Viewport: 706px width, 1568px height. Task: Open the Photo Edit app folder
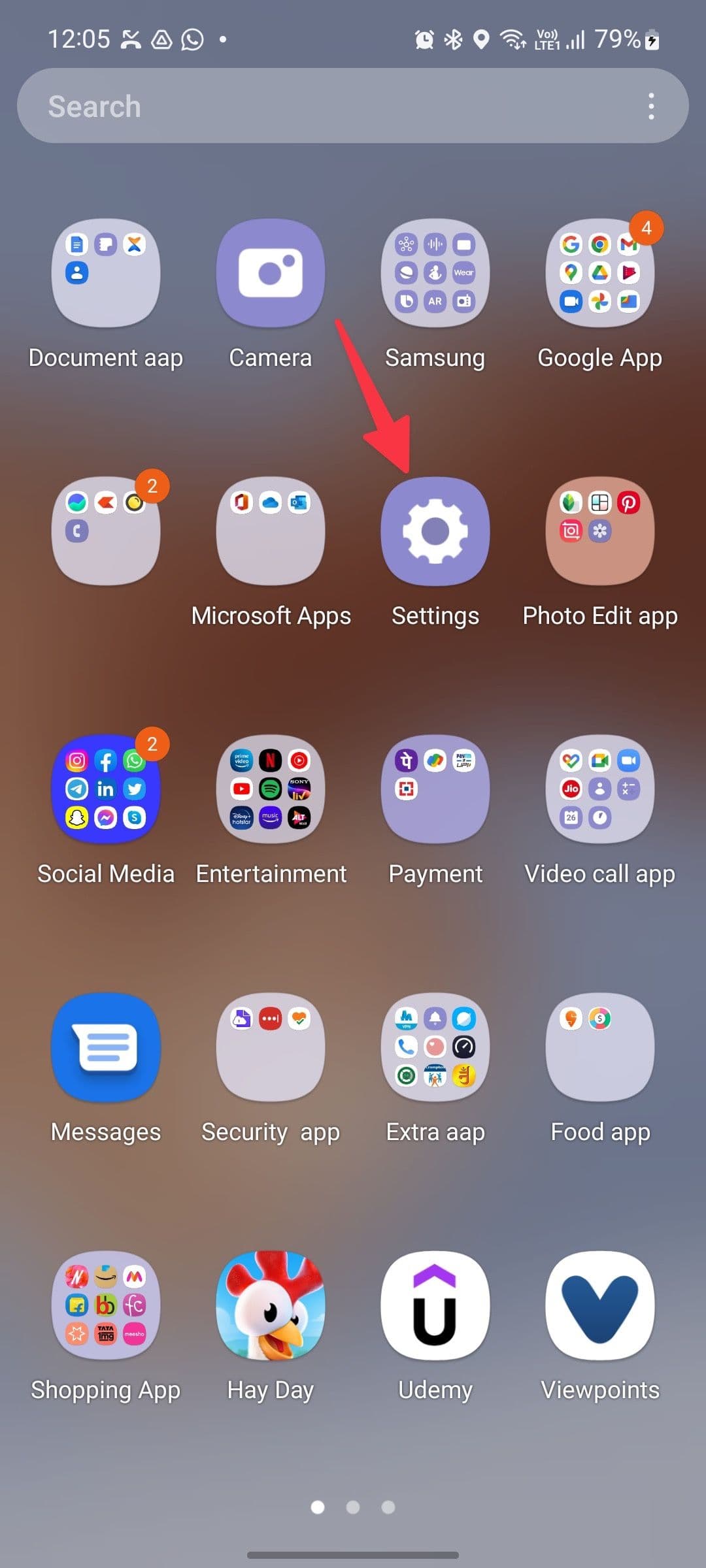599,531
